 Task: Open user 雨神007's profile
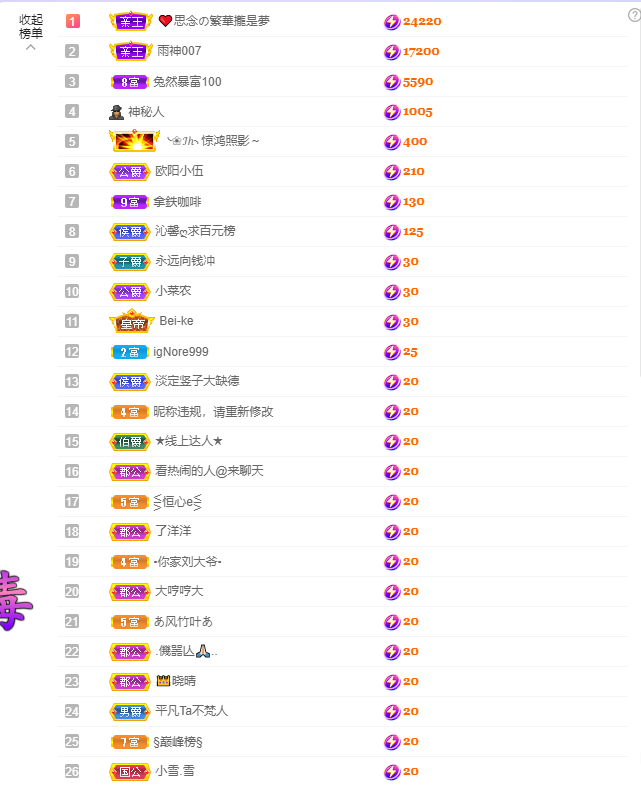tap(177, 51)
